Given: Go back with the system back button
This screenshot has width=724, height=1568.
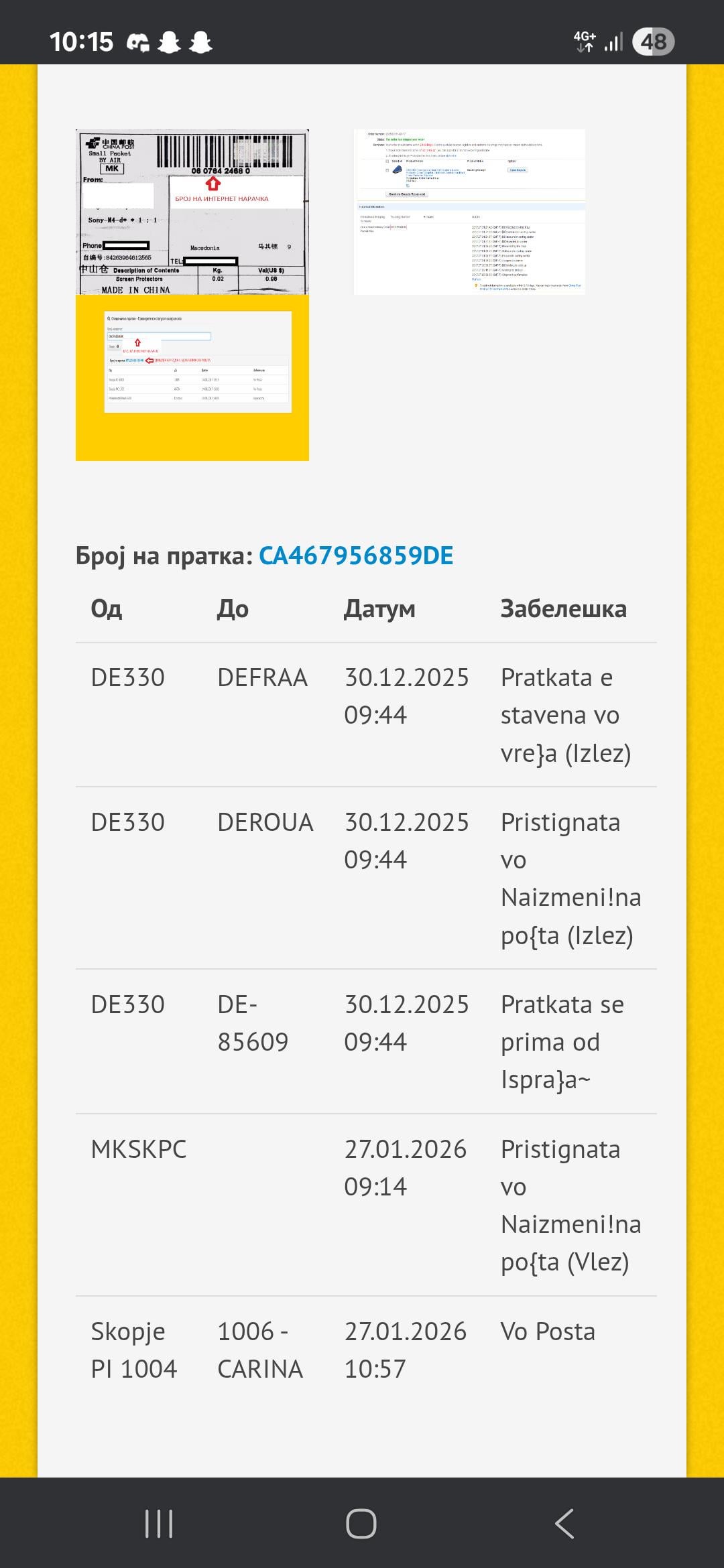Looking at the screenshot, I should tap(564, 1524).
